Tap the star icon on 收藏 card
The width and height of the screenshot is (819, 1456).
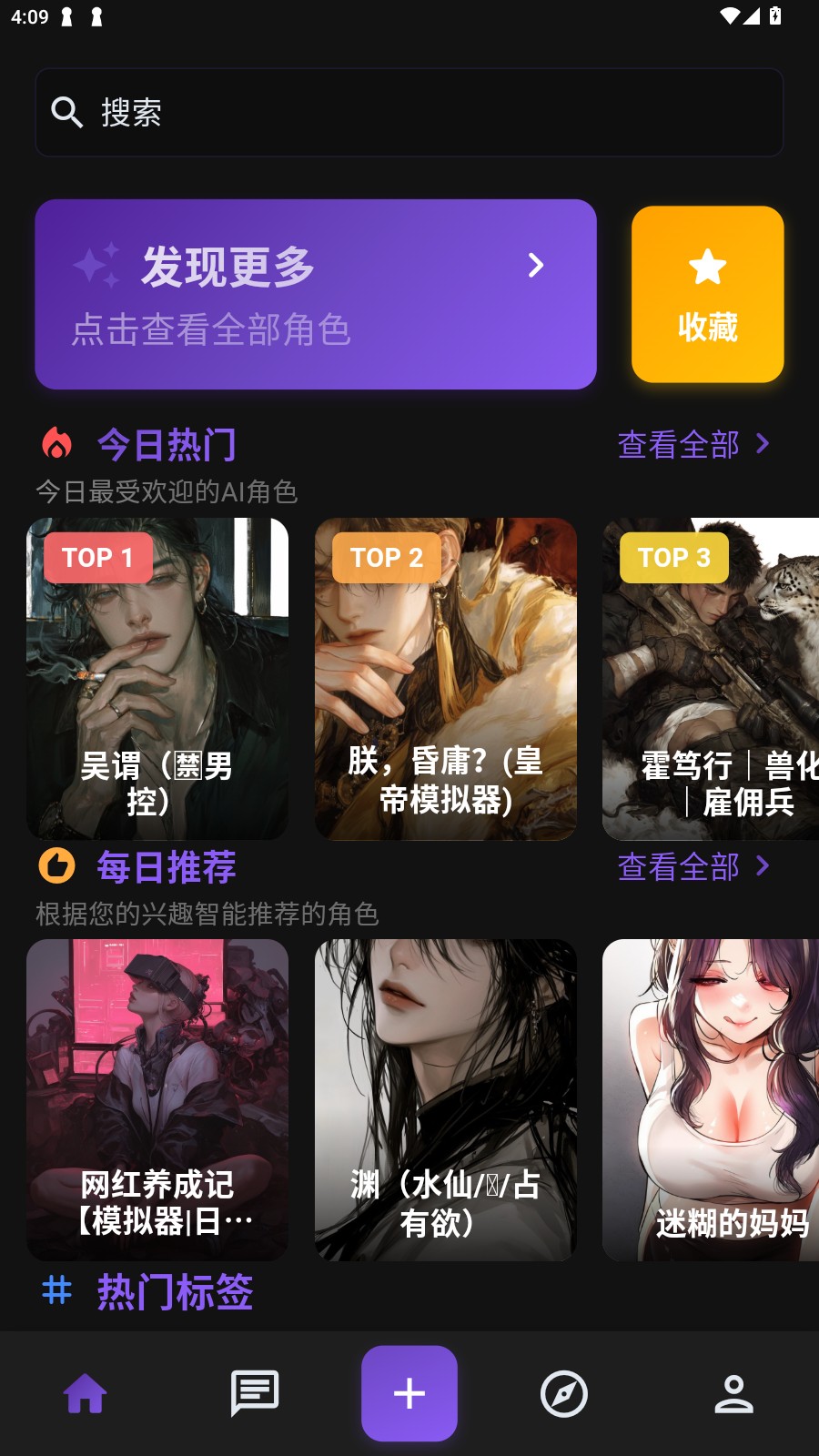pyautogui.click(x=708, y=267)
